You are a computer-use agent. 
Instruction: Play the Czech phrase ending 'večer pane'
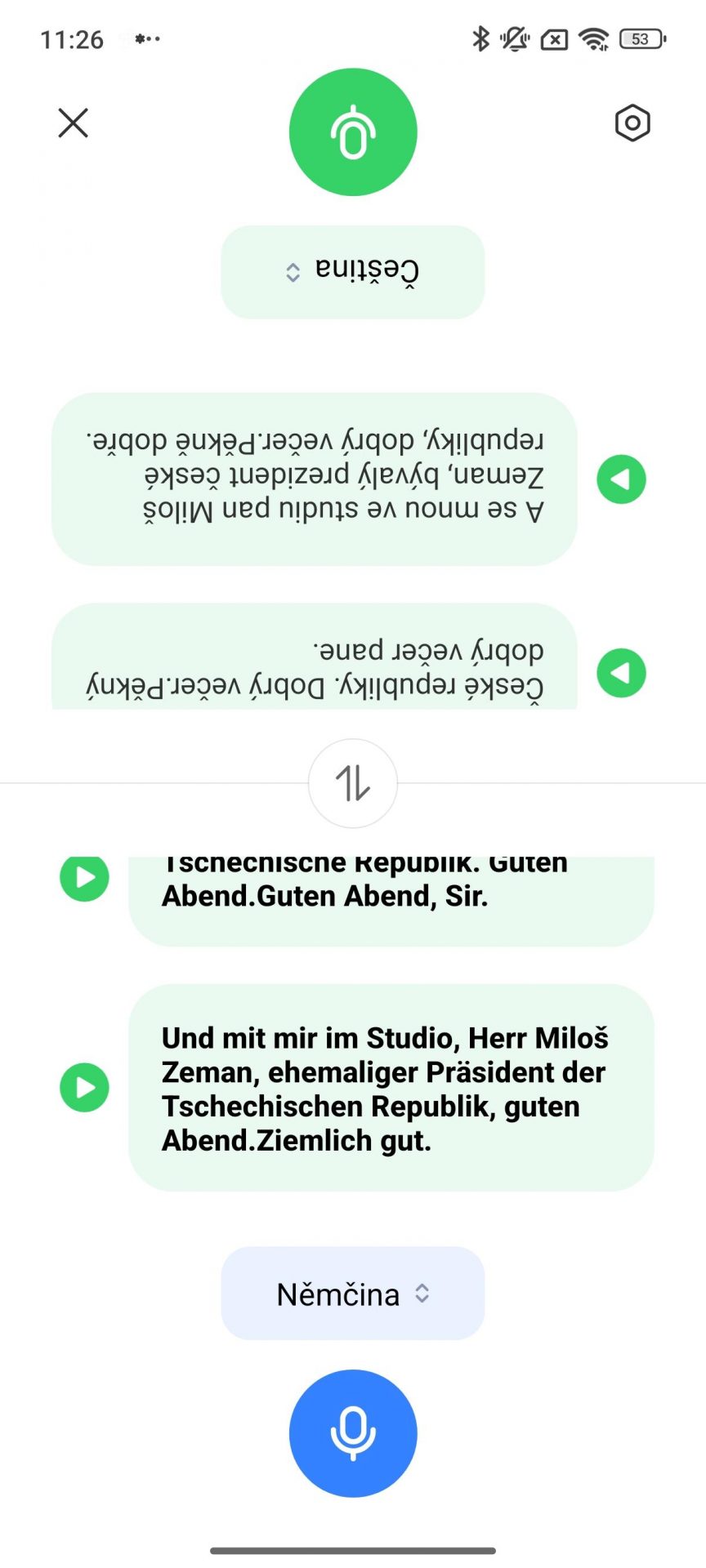coord(621,673)
